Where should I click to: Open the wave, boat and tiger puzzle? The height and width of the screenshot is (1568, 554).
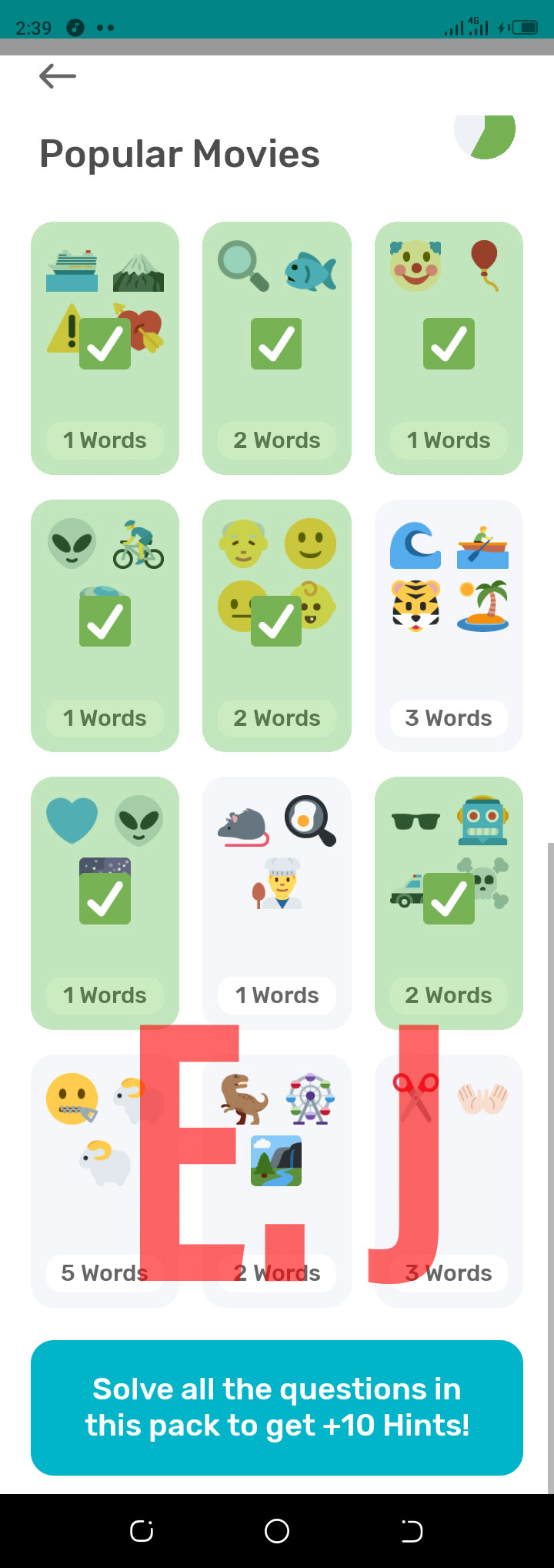click(x=449, y=626)
